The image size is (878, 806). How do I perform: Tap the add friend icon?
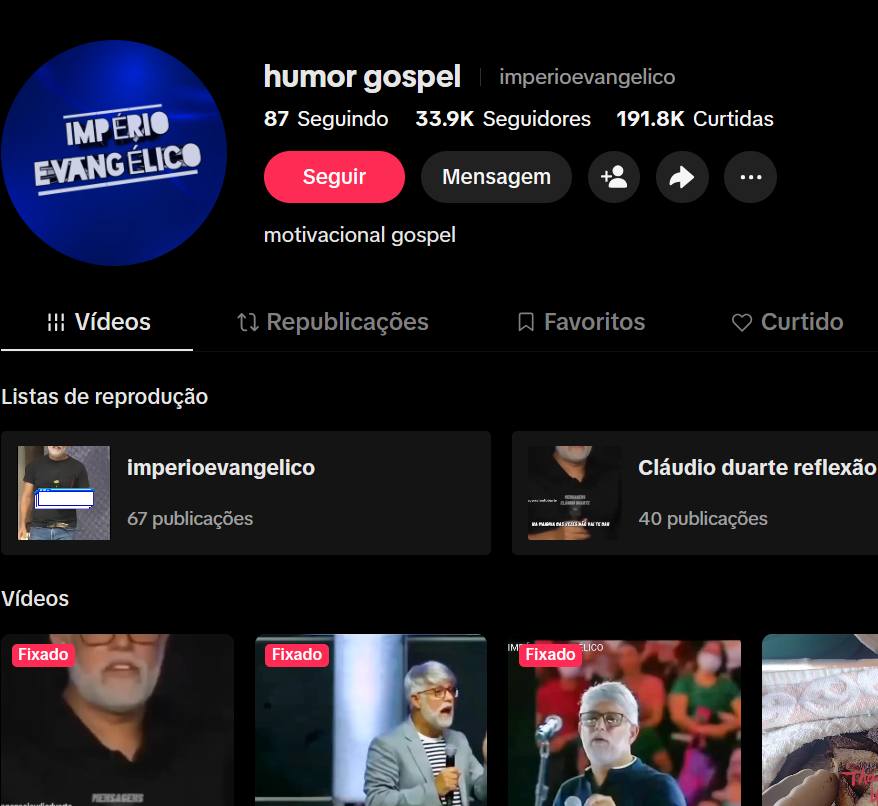(x=614, y=177)
